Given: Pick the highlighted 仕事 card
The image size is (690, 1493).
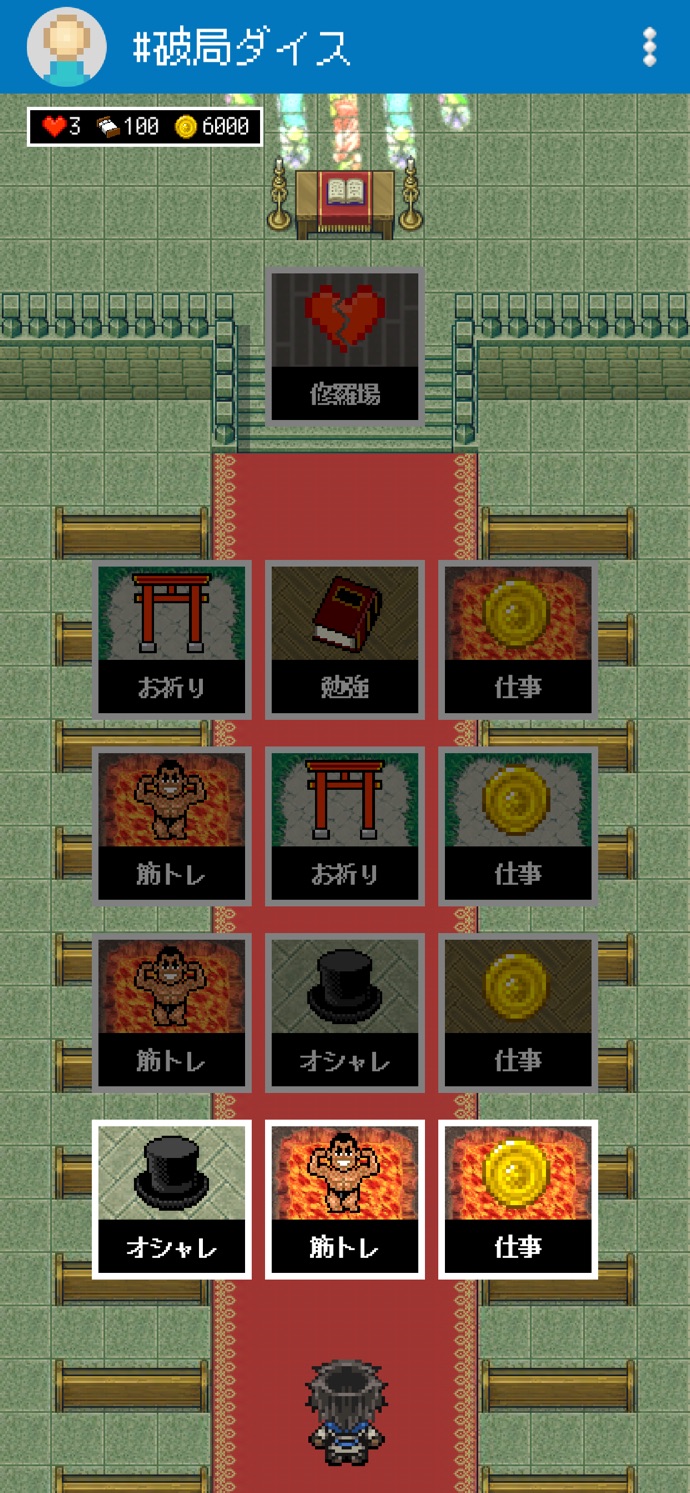Looking at the screenshot, I should pos(517,1199).
